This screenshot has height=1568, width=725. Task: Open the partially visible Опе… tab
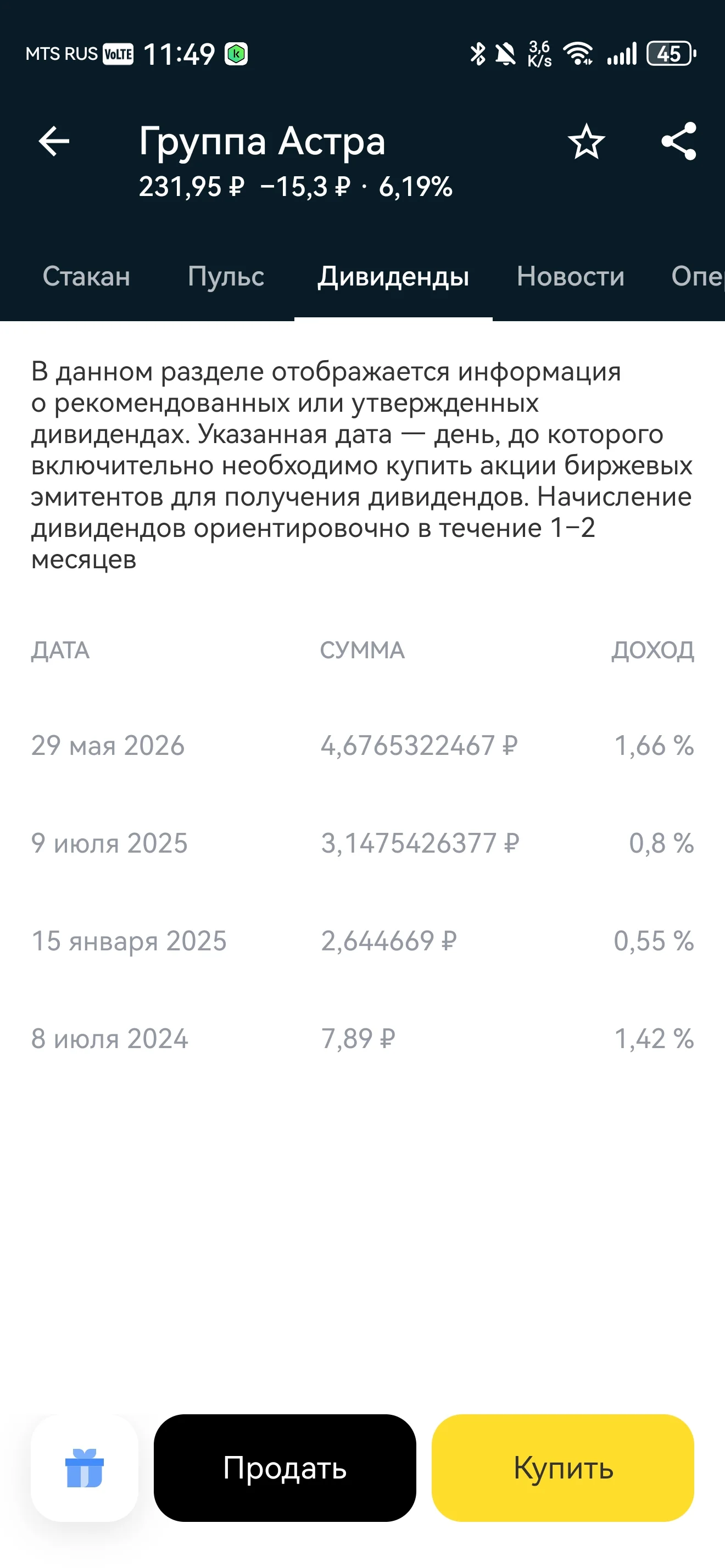(x=698, y=276)
